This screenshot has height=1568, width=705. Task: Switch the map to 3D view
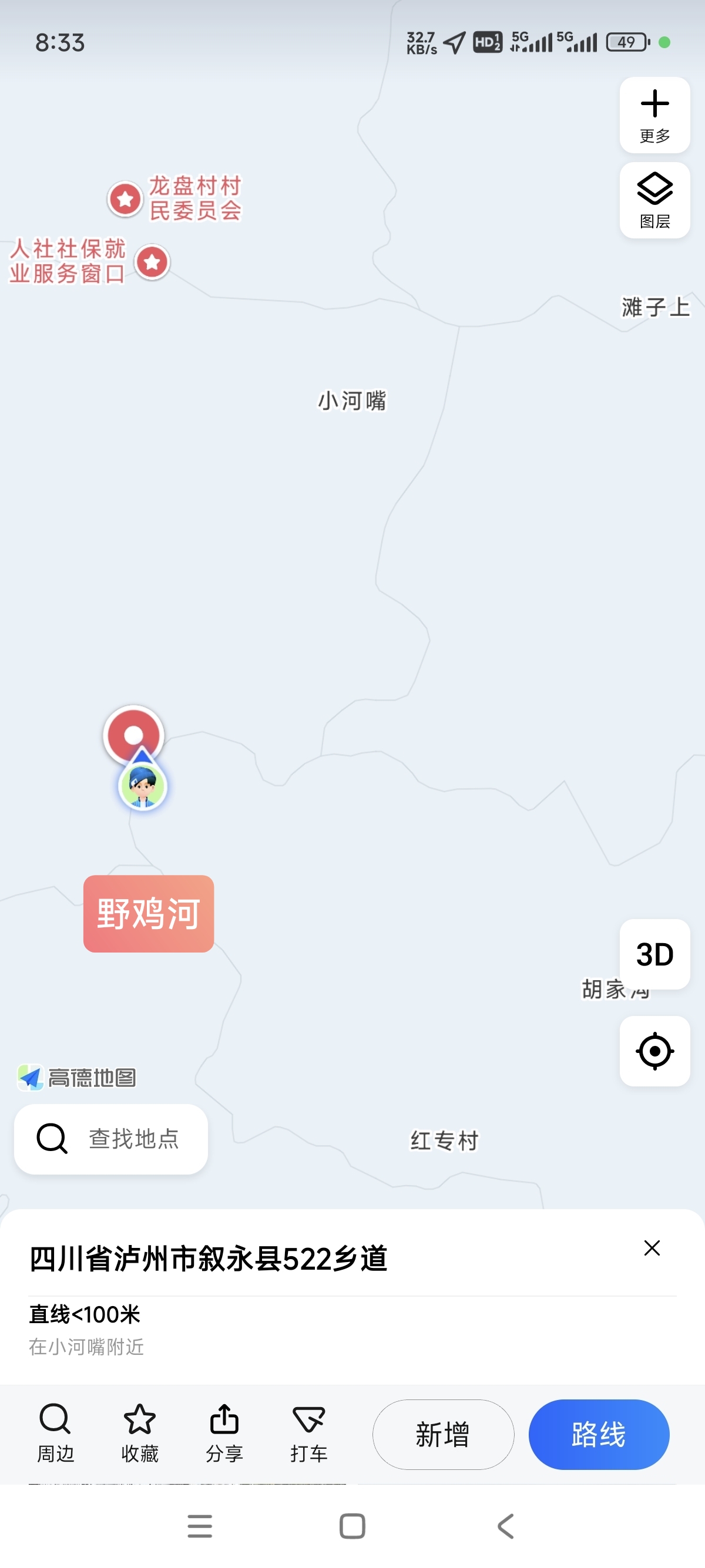[654, 954]
